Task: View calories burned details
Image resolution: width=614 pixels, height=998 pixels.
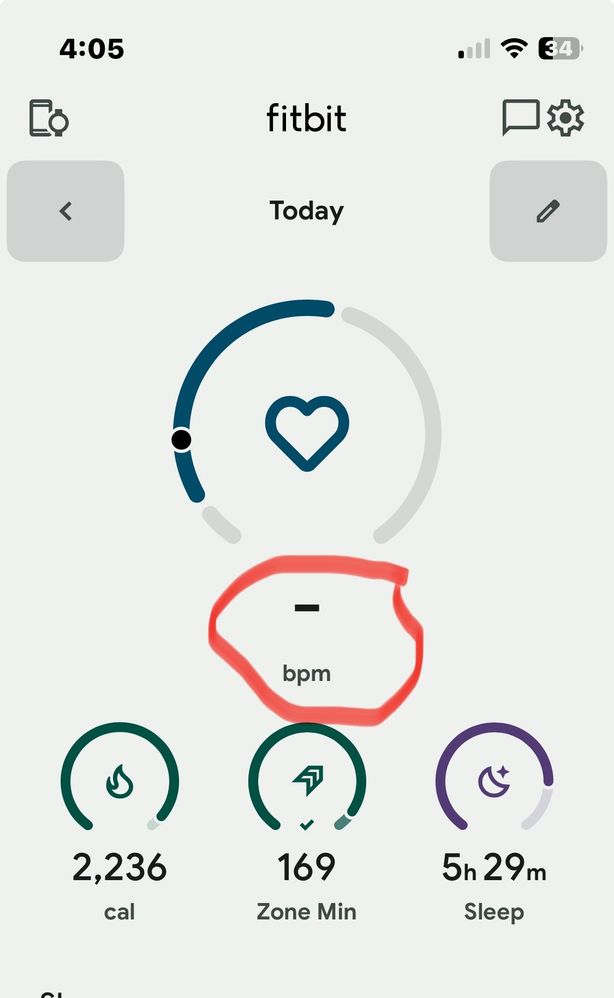Action: click(119, 820)
